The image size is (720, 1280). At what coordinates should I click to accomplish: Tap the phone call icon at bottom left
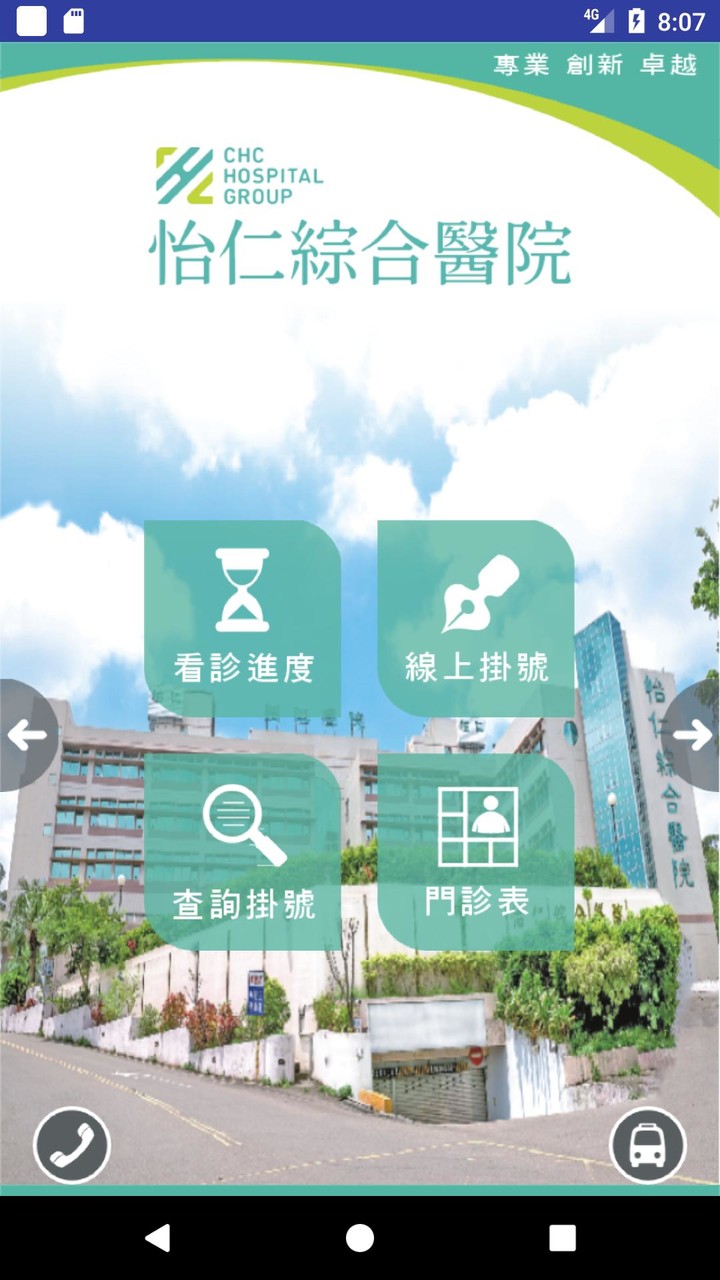71,1146
